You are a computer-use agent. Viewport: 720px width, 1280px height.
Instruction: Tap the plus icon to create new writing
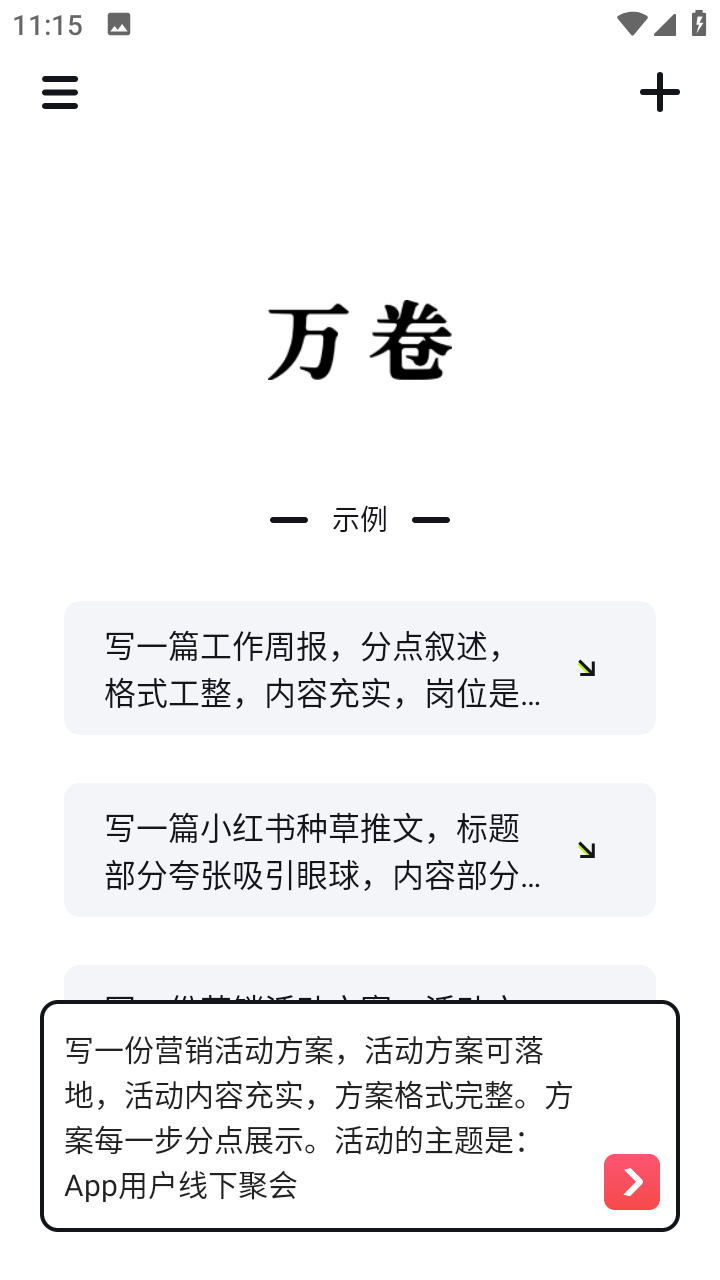click(x=660, y=92)
